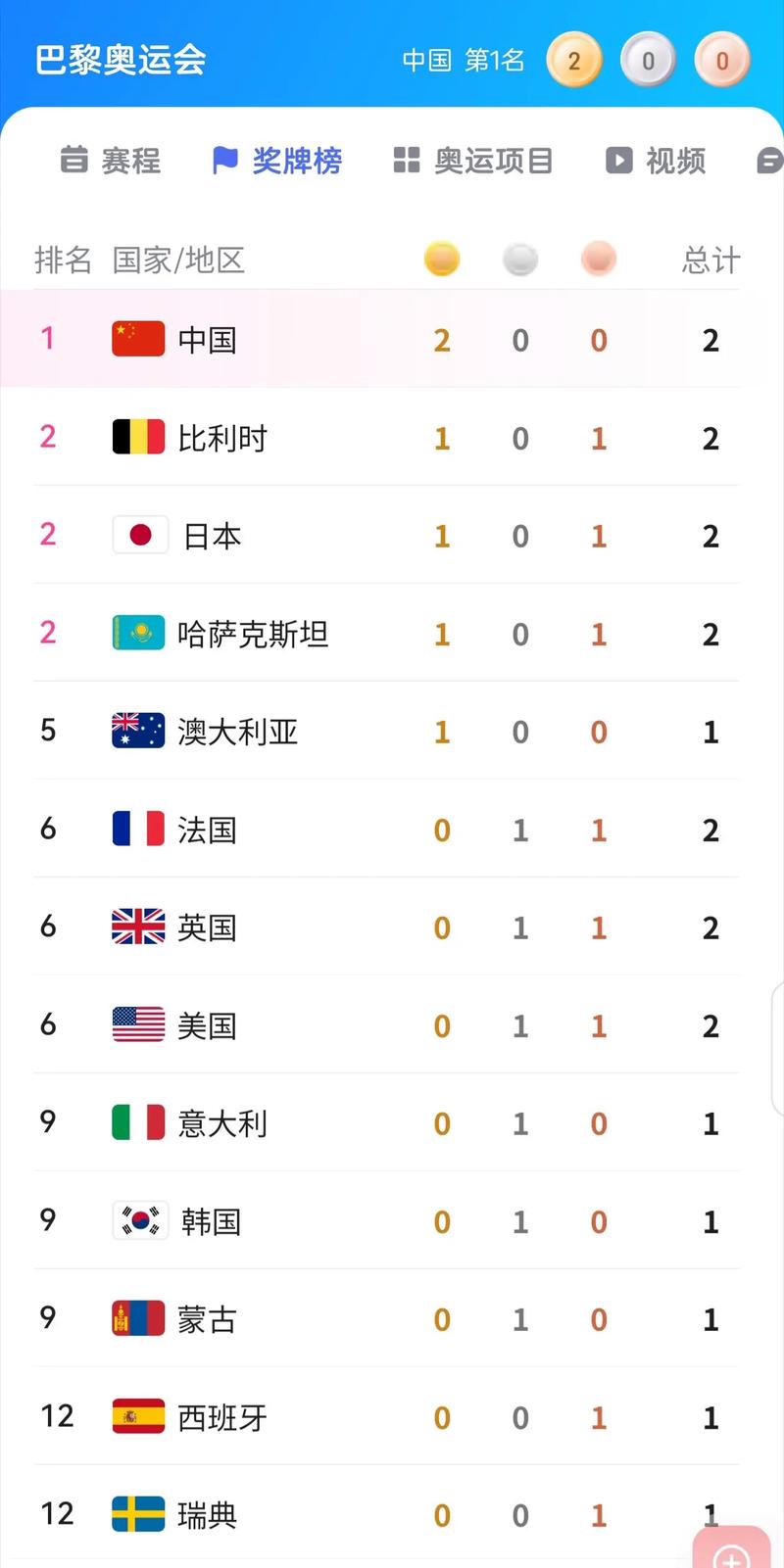Click the flag icon next to 奖牌榜

click(223, 160)
